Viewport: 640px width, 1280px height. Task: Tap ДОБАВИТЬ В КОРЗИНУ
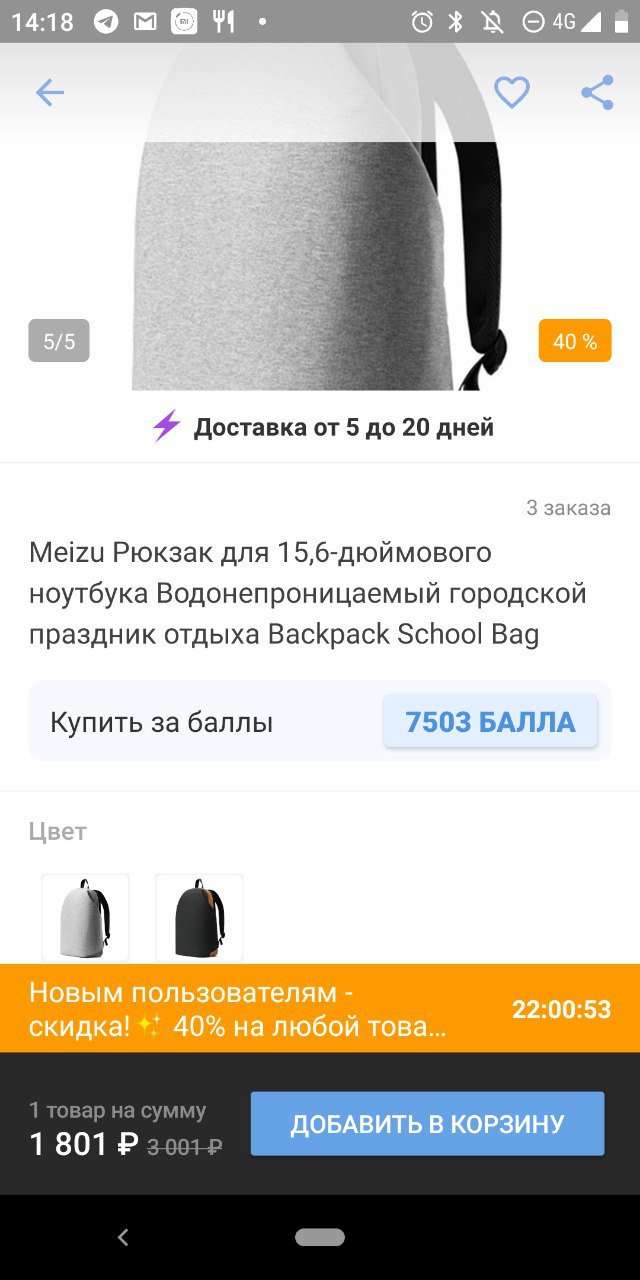[427, 1124]
